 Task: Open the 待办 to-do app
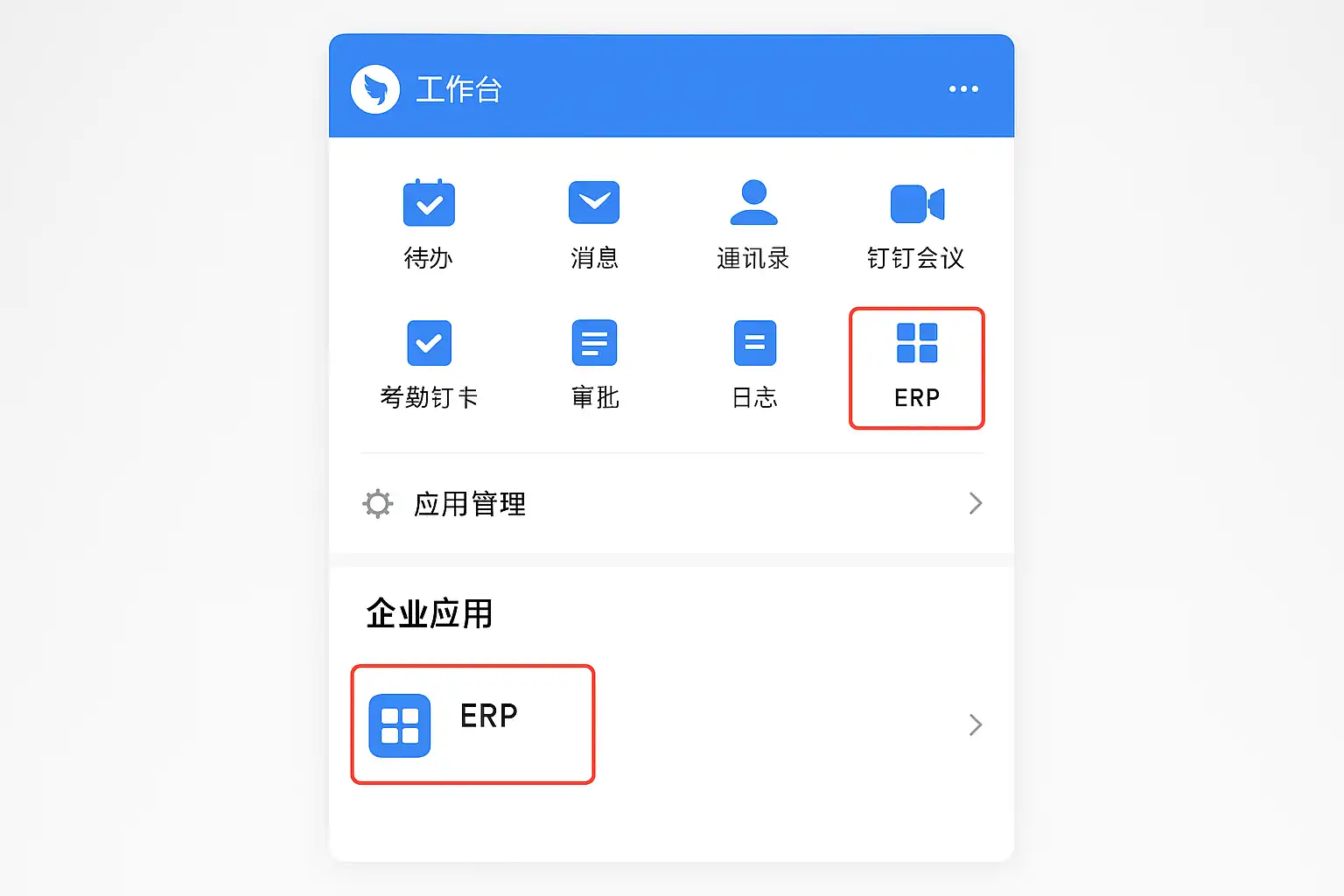coord(429,223)
